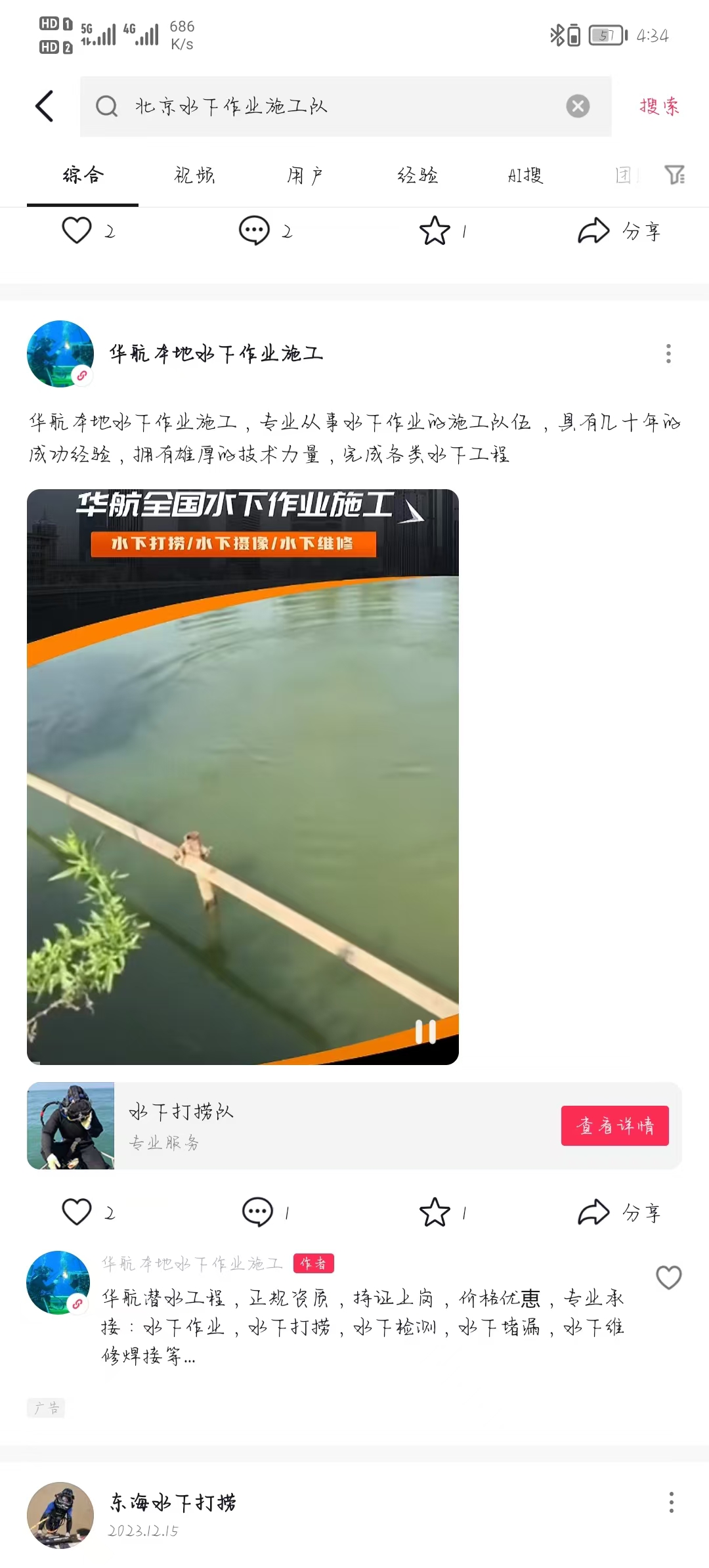Image resolution: width=709 pixels, height=1568 pixels.
Task: Open the search filter icon
Action: point(674,175)
